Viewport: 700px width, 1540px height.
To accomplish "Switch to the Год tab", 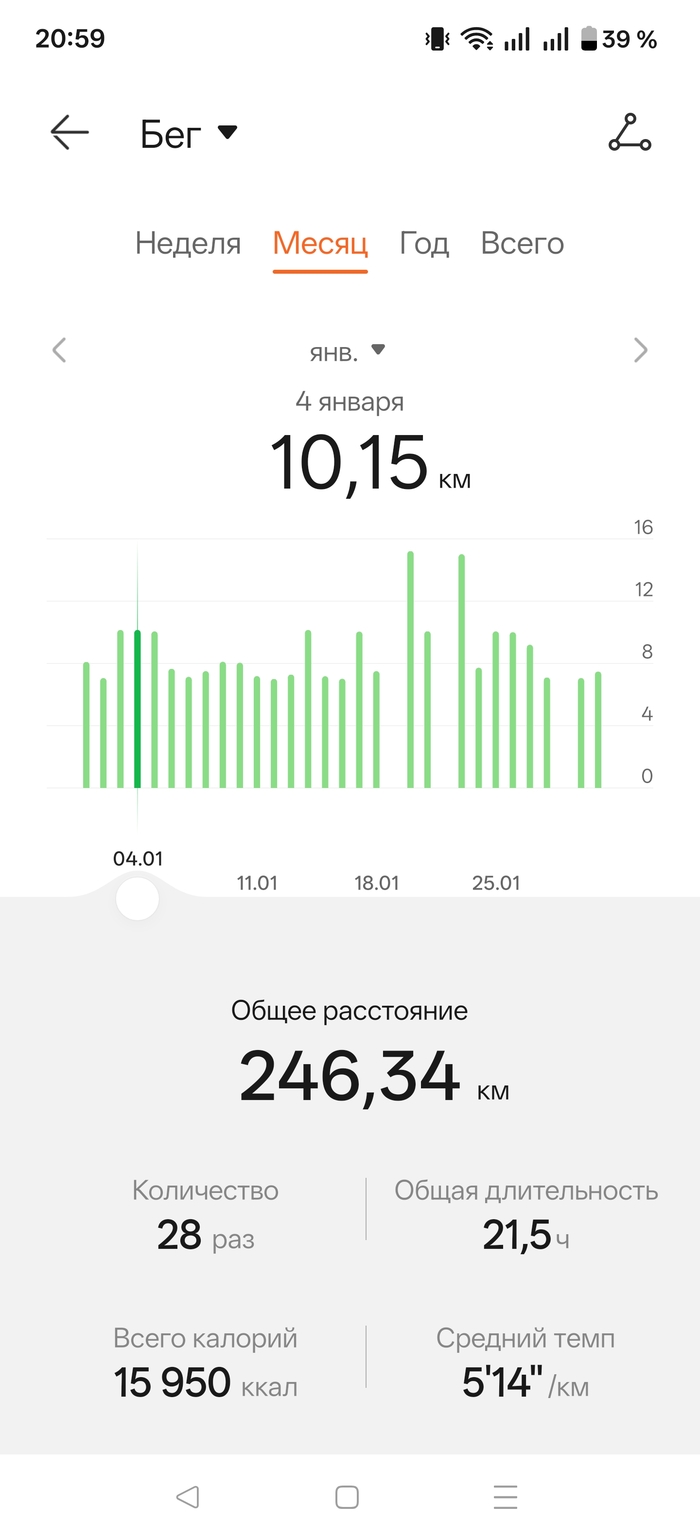I will click(424, 243).
